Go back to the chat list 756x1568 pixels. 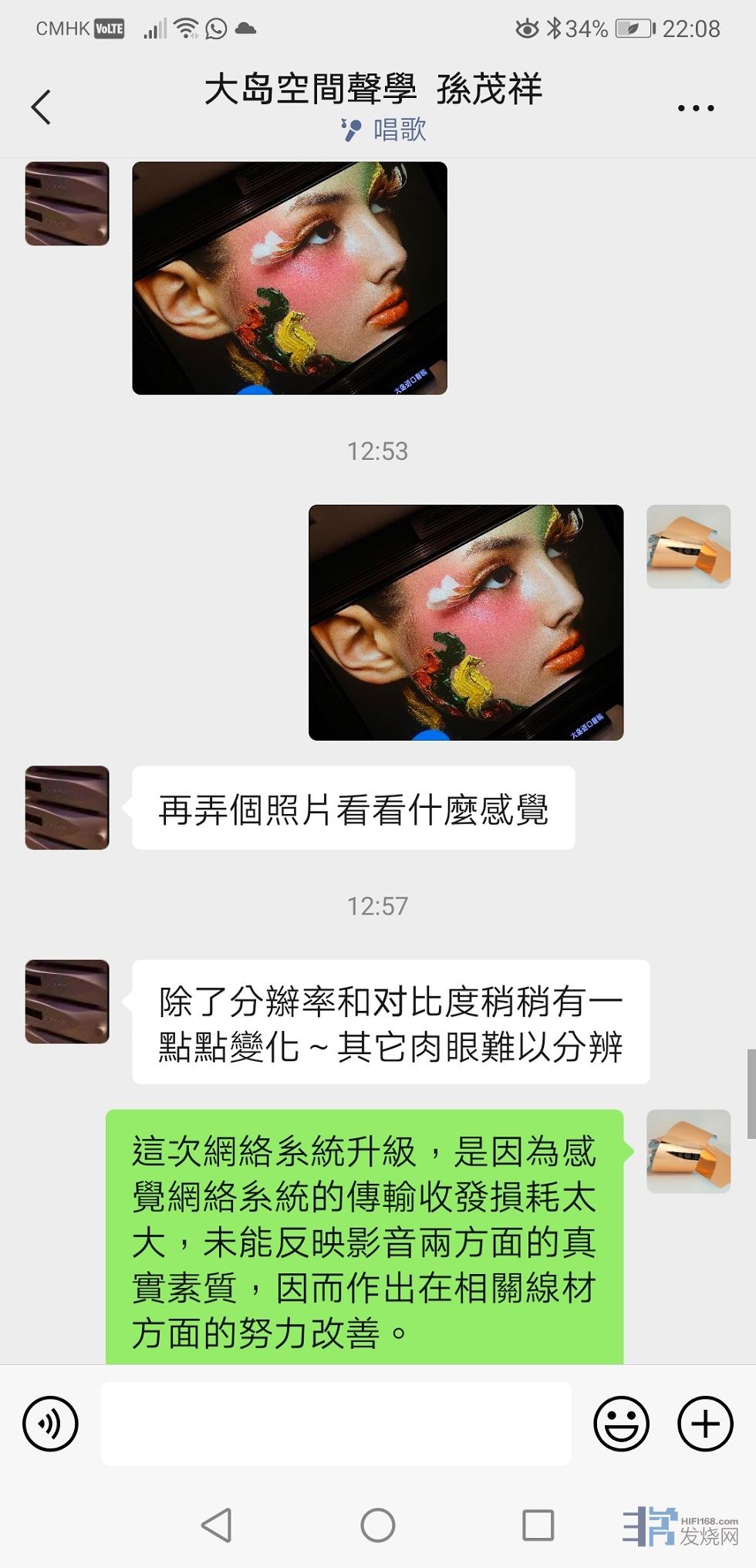pyautogui.click(x=42, y=107)
